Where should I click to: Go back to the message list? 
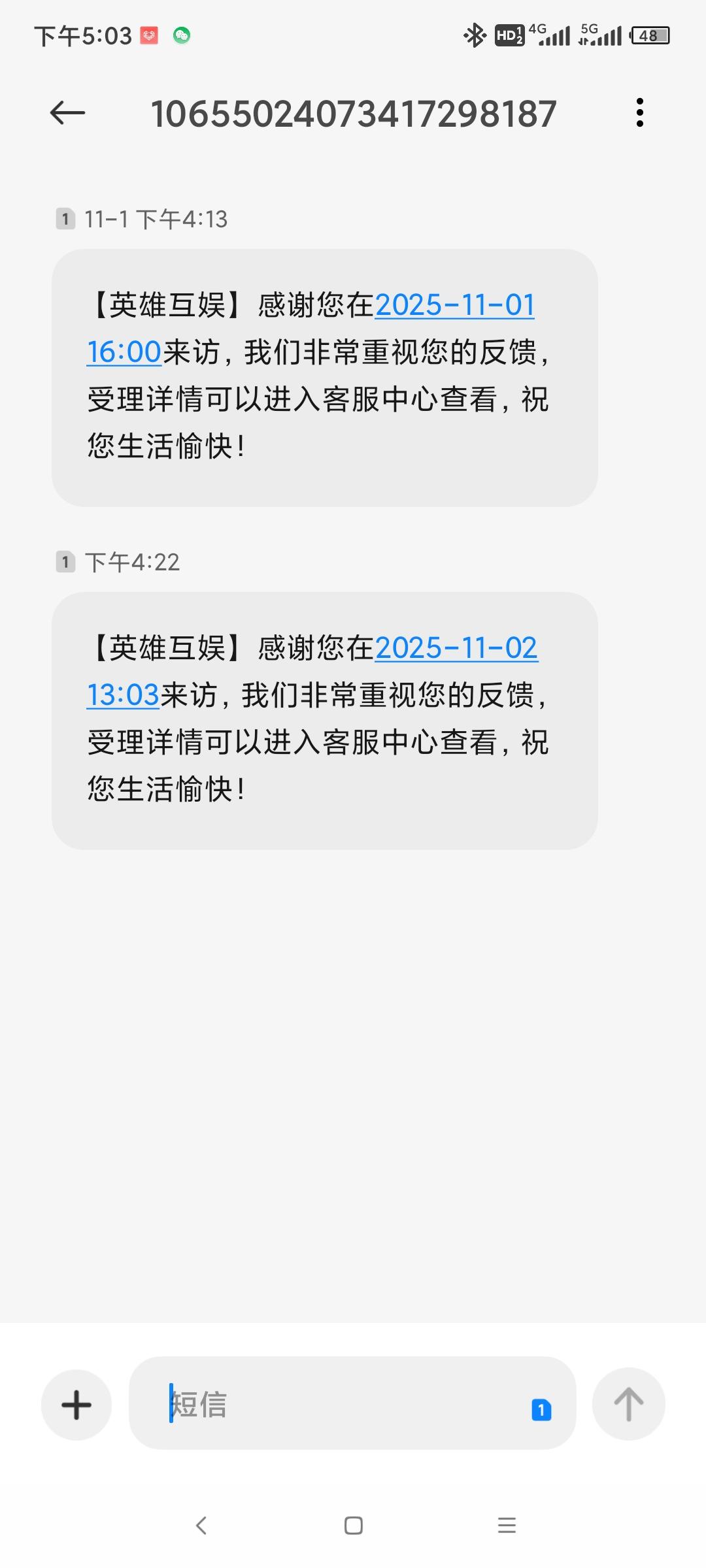point(67,113)
